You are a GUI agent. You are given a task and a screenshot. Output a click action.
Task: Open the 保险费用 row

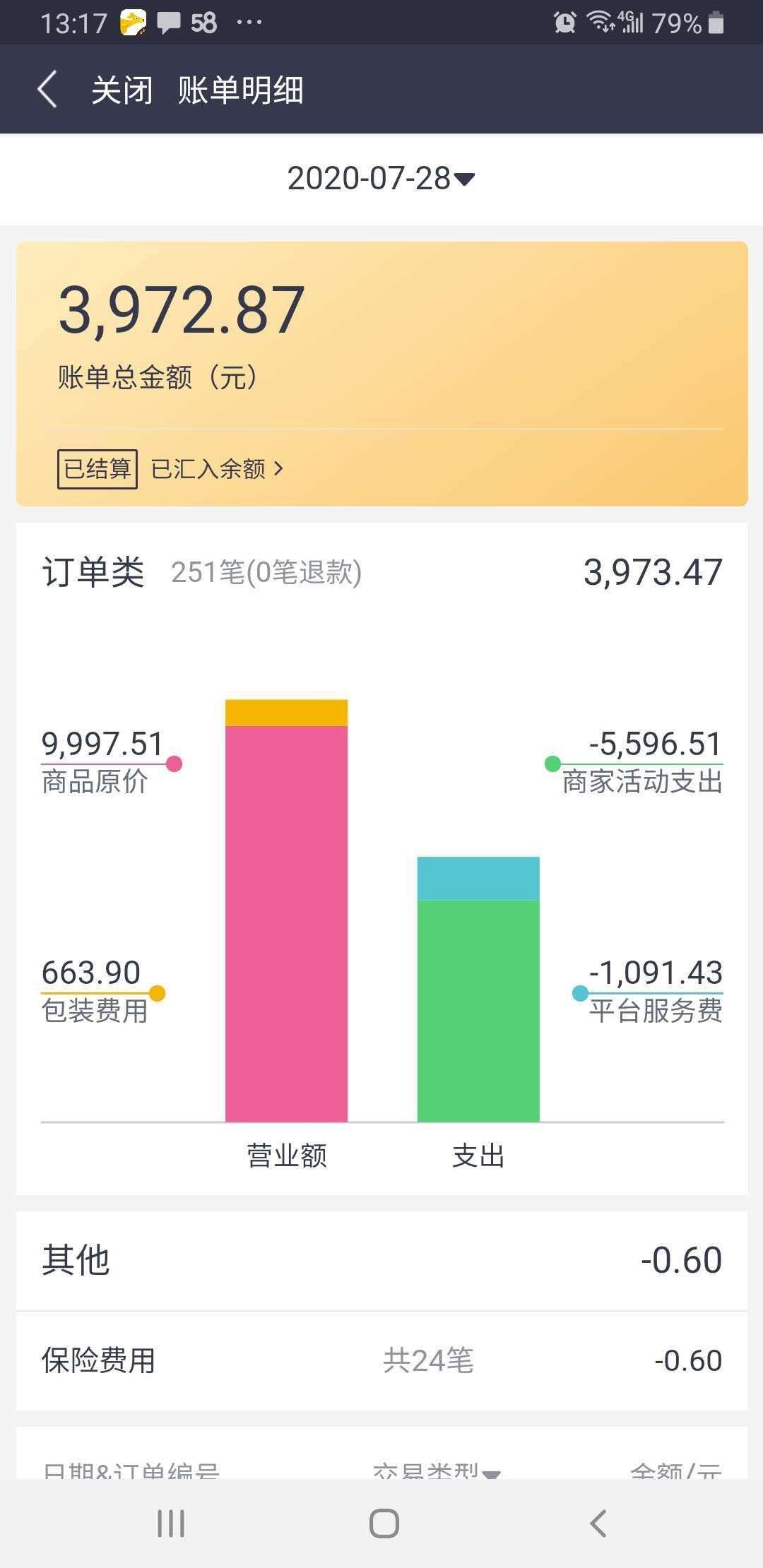point(381,1360)
